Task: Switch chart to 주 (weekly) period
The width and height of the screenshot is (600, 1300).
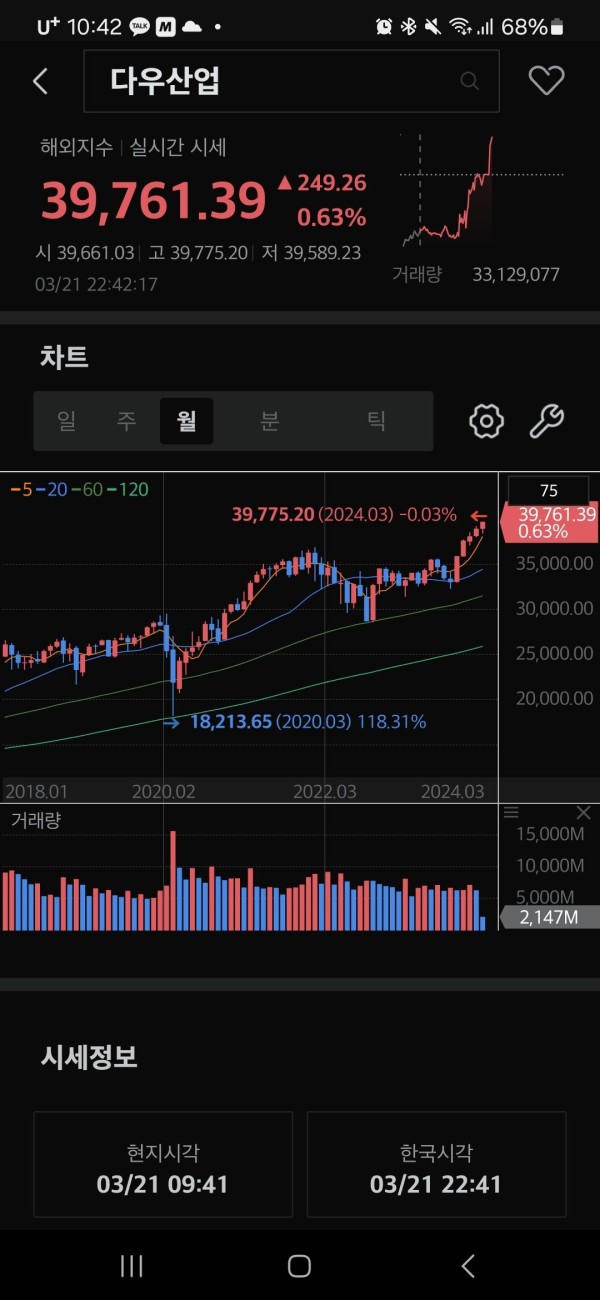Action: point(126,421)
